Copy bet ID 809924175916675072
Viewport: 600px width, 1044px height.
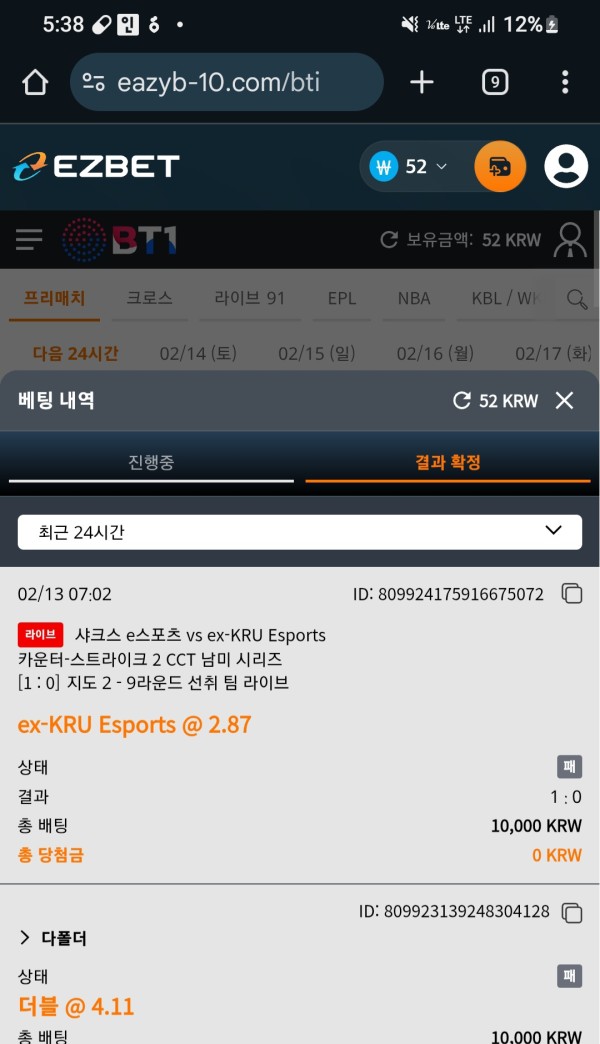[572, 594]
